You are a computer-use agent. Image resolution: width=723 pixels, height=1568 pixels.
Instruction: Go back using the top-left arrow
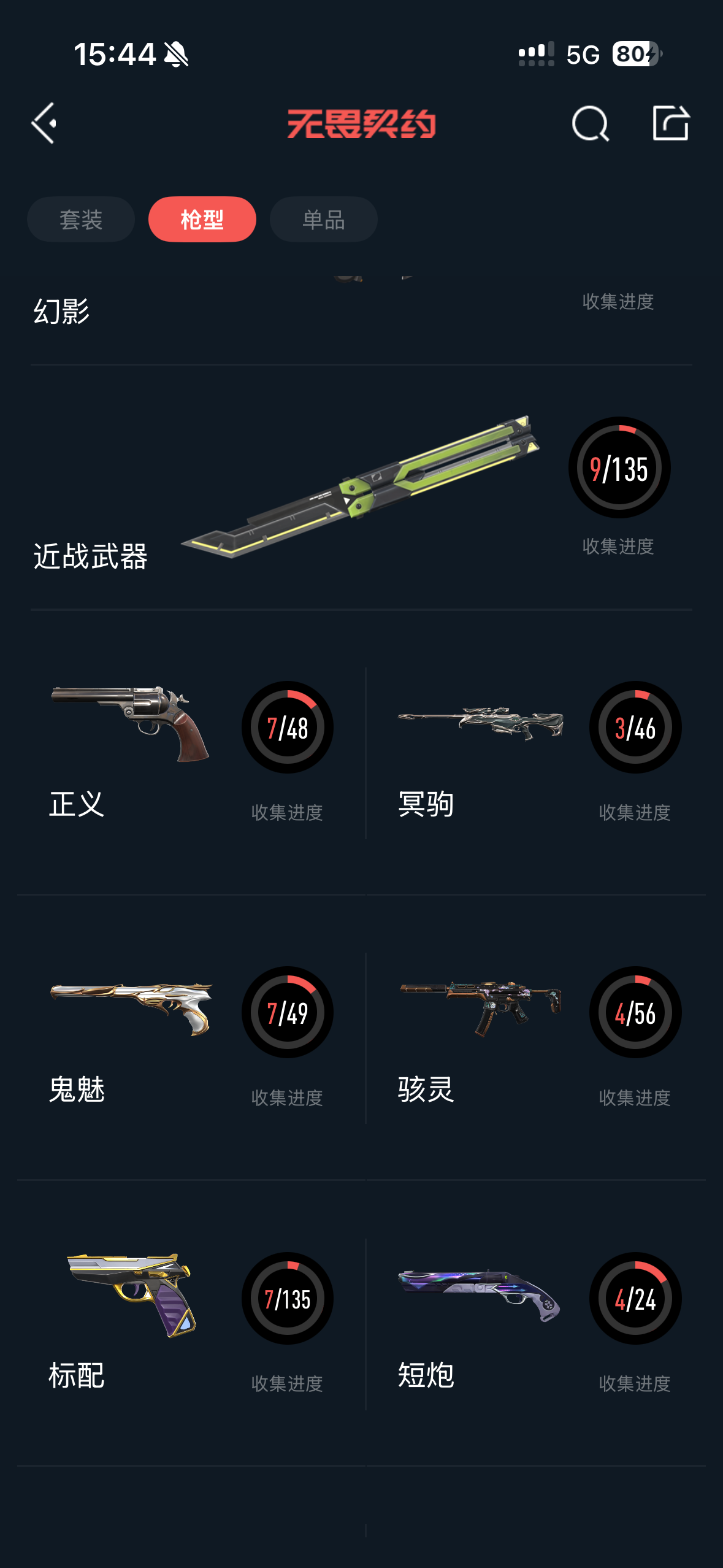pyautogui.click(x=44, y=123)
